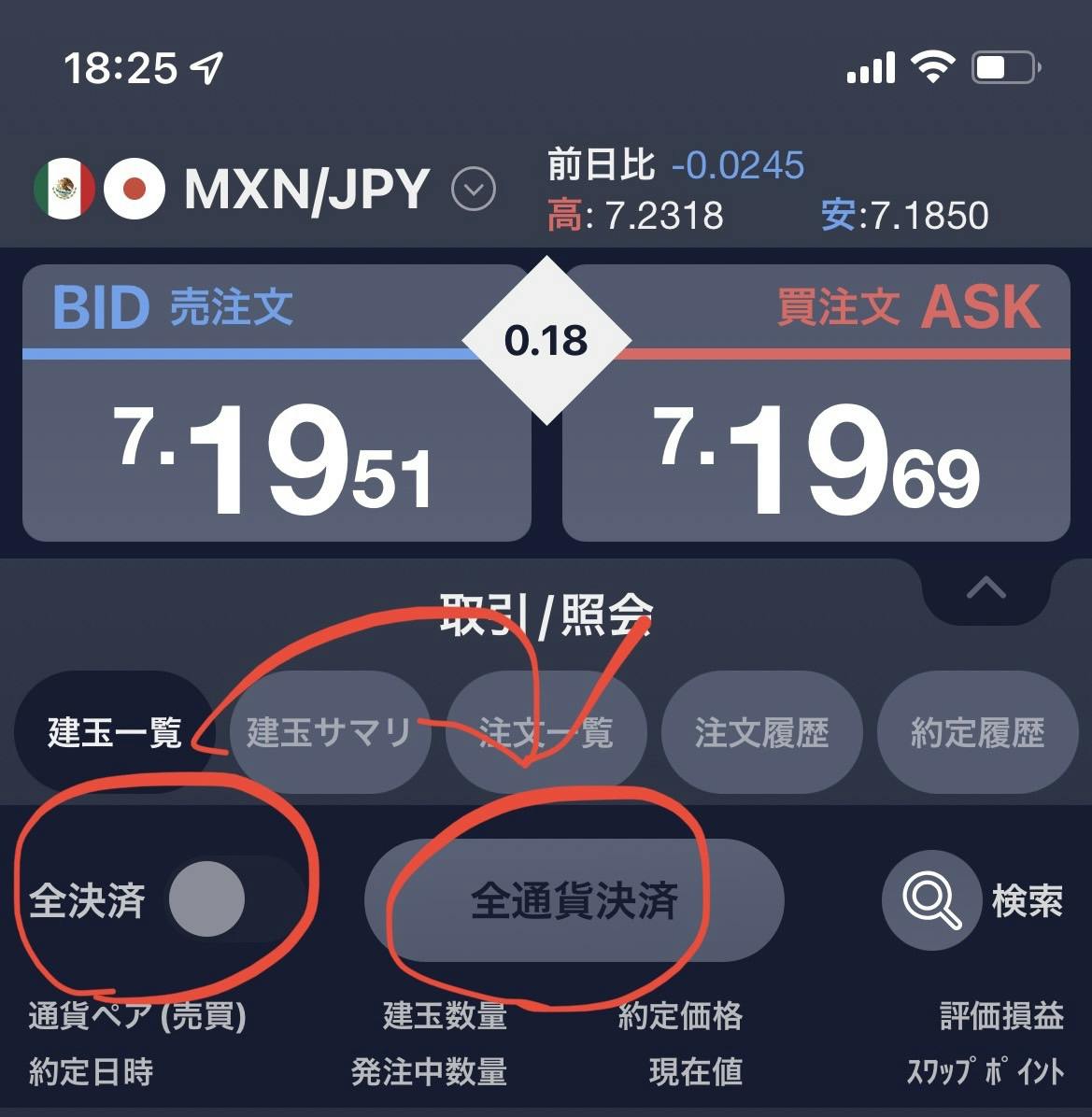Open 検索 with the magnifier icon
Screen dimensions: 1092x1117
931,900
